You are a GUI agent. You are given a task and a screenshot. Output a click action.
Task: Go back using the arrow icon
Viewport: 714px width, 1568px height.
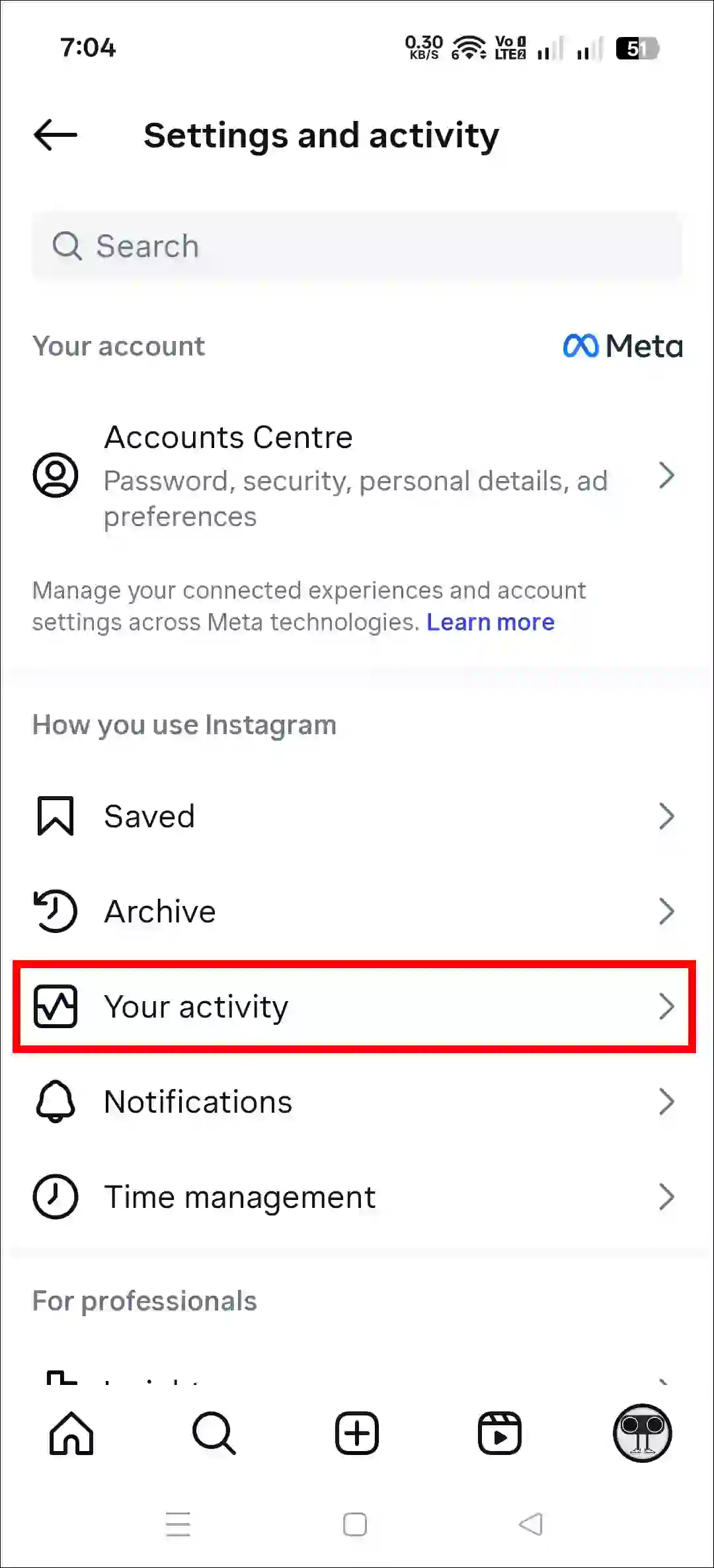pos(56,135)
